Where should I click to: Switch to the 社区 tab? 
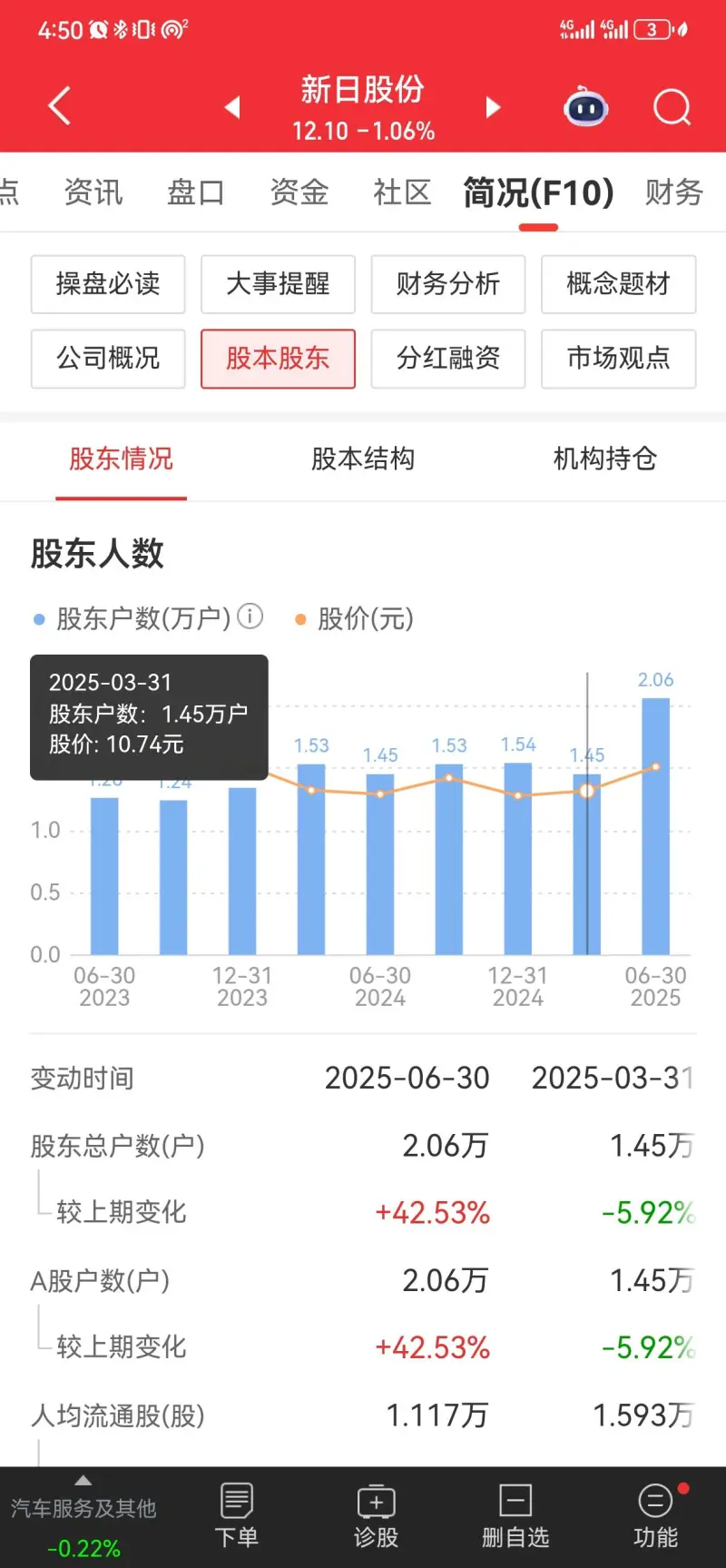pyautogui.click(x=402, y=192)
